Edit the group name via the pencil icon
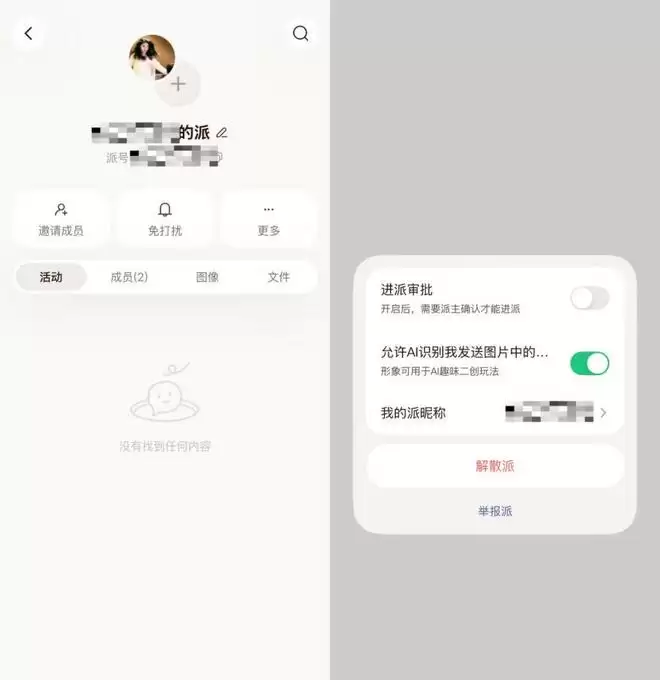Screen dimensions: 660x680 [x=222, y=132]
